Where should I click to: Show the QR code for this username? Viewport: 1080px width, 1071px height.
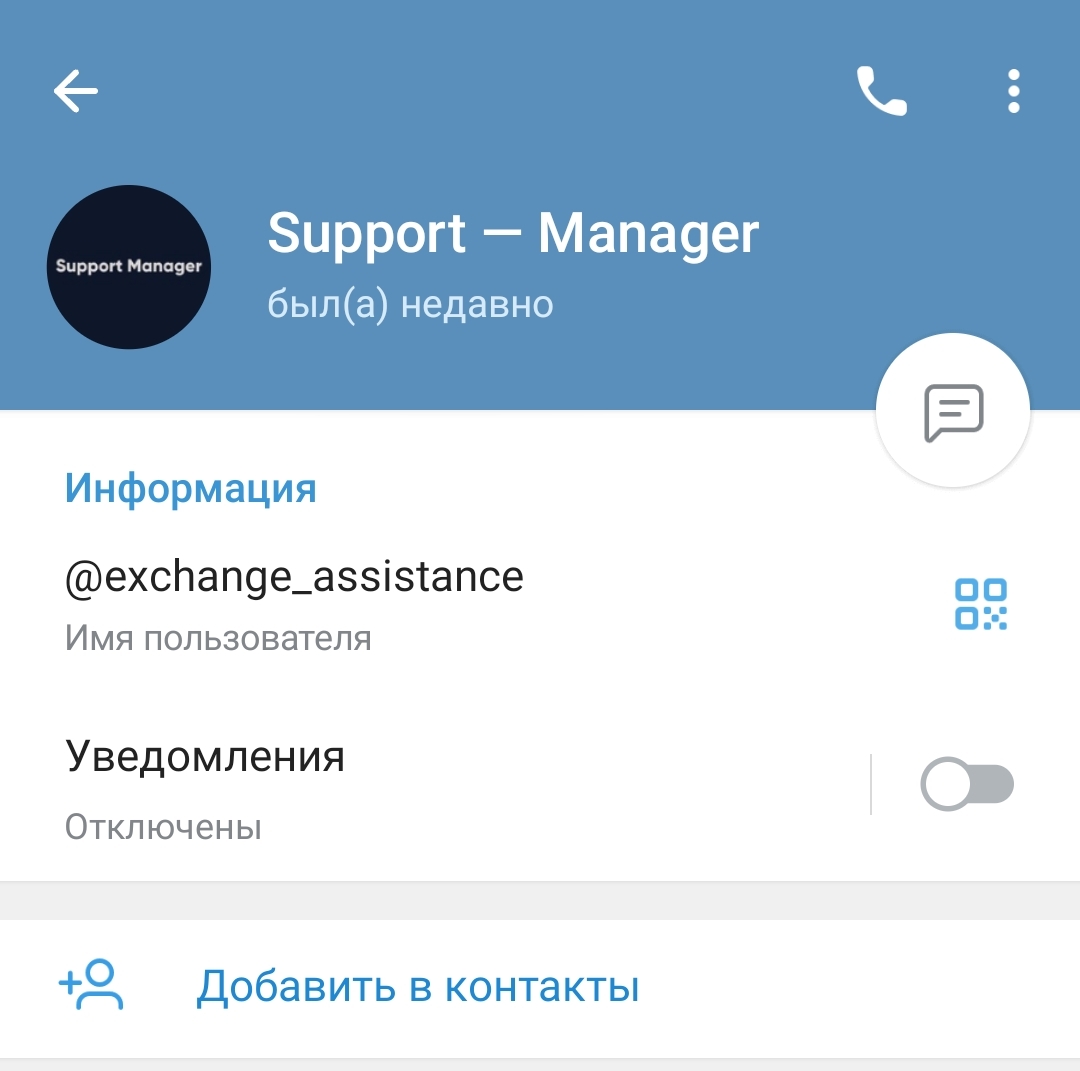tap(980, 604)
